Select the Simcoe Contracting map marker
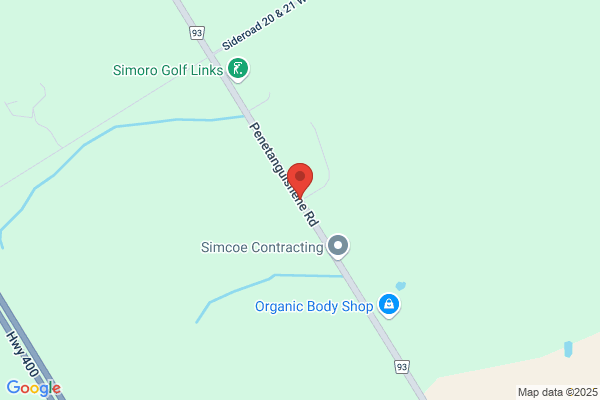This screenshot has width=600, height=400. pos(338,246)
